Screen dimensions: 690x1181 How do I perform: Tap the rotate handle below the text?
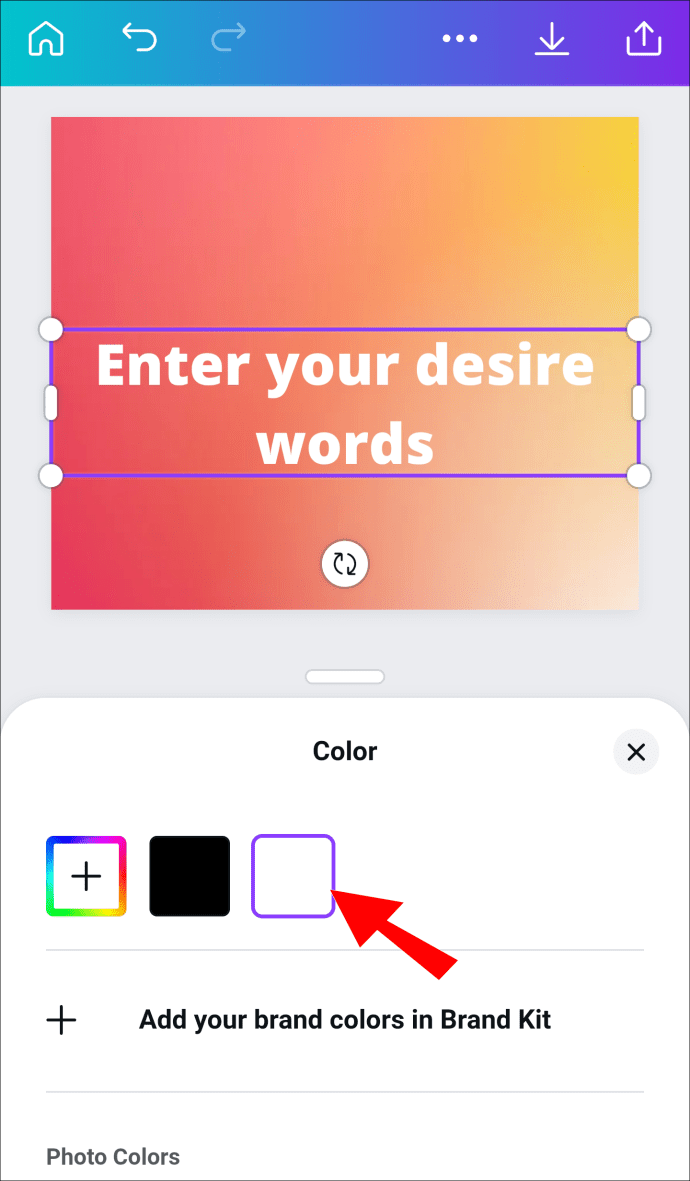[x=345, y=564]
